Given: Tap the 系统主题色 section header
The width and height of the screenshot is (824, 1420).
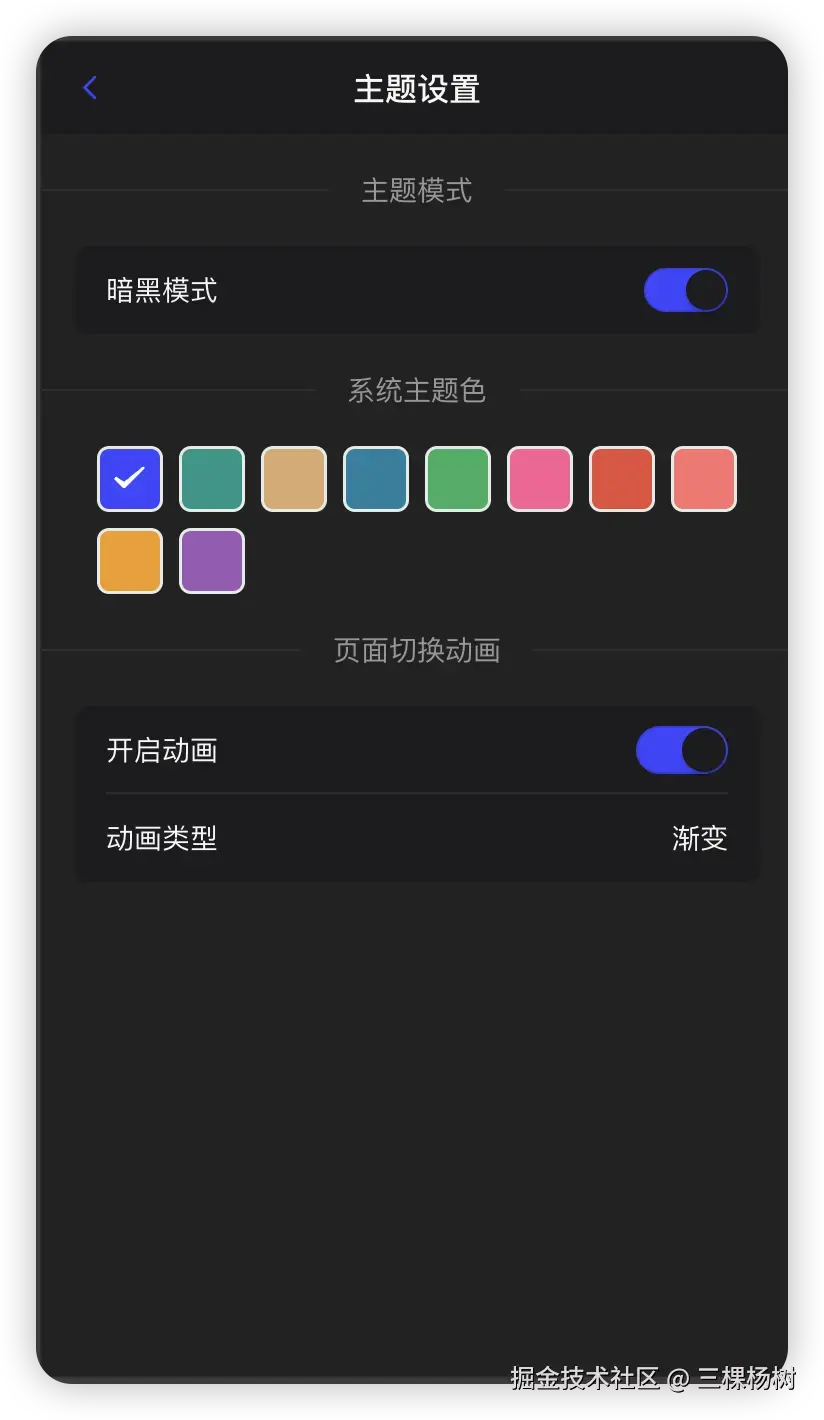Looking at the screenshot, I should click(416, 391).
